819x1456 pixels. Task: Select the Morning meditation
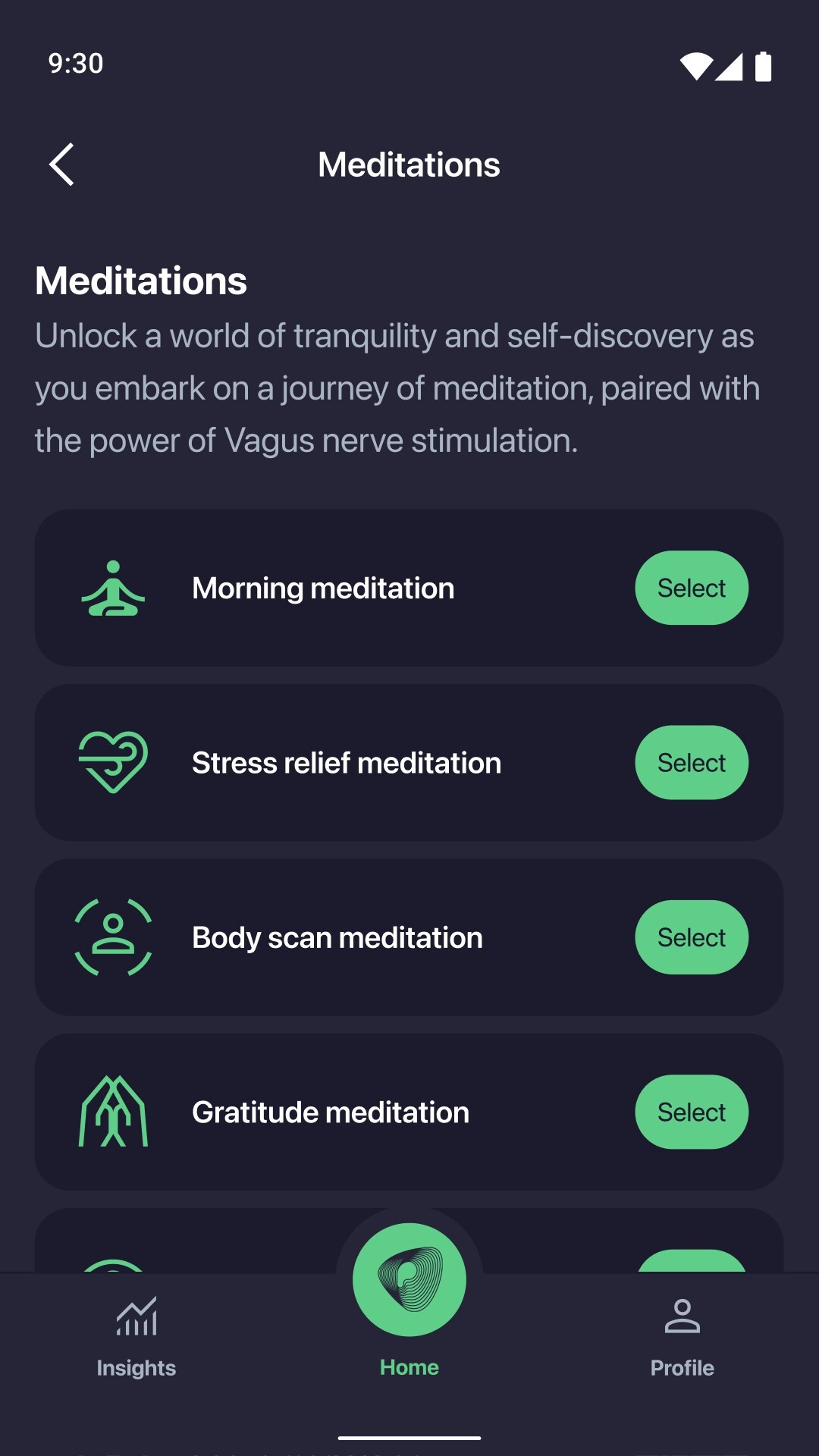tap(691, 588)
